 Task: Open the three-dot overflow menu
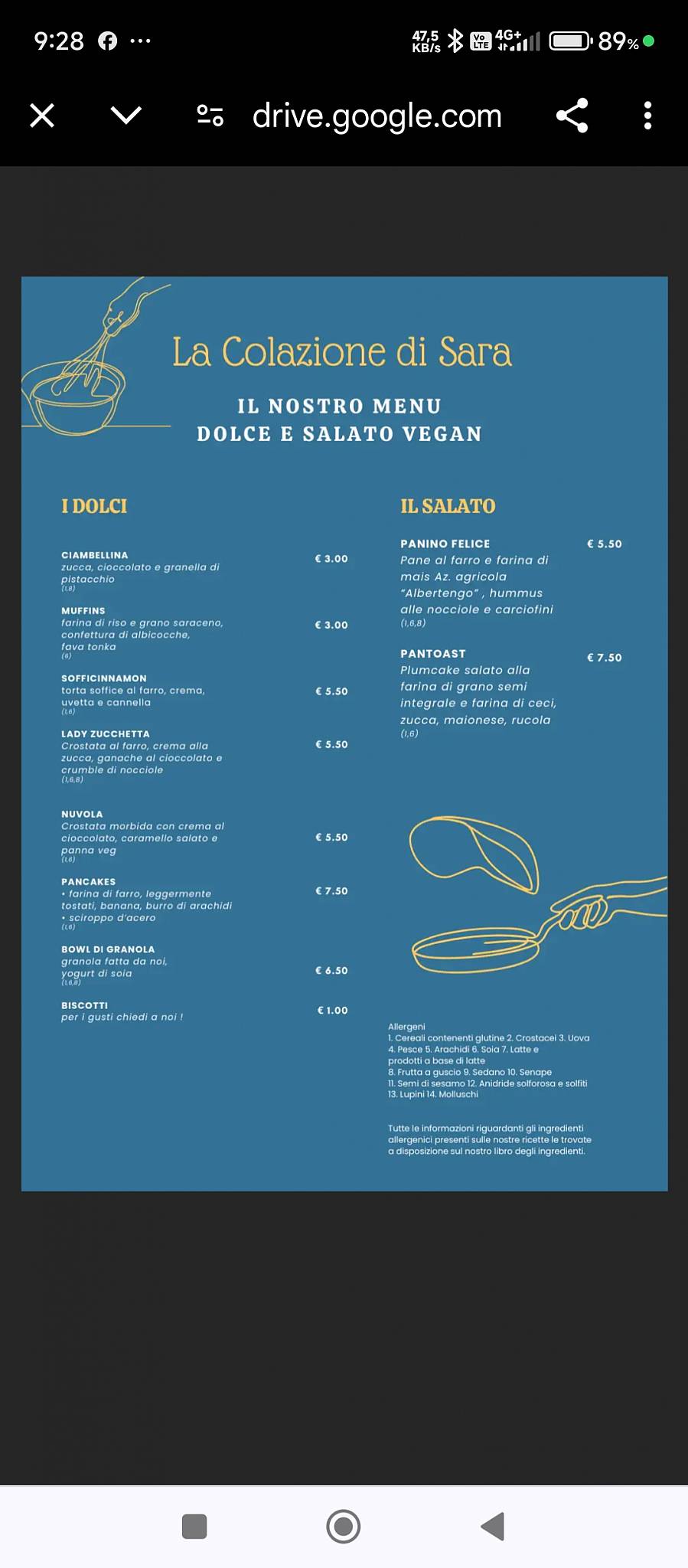pos(647,116)
